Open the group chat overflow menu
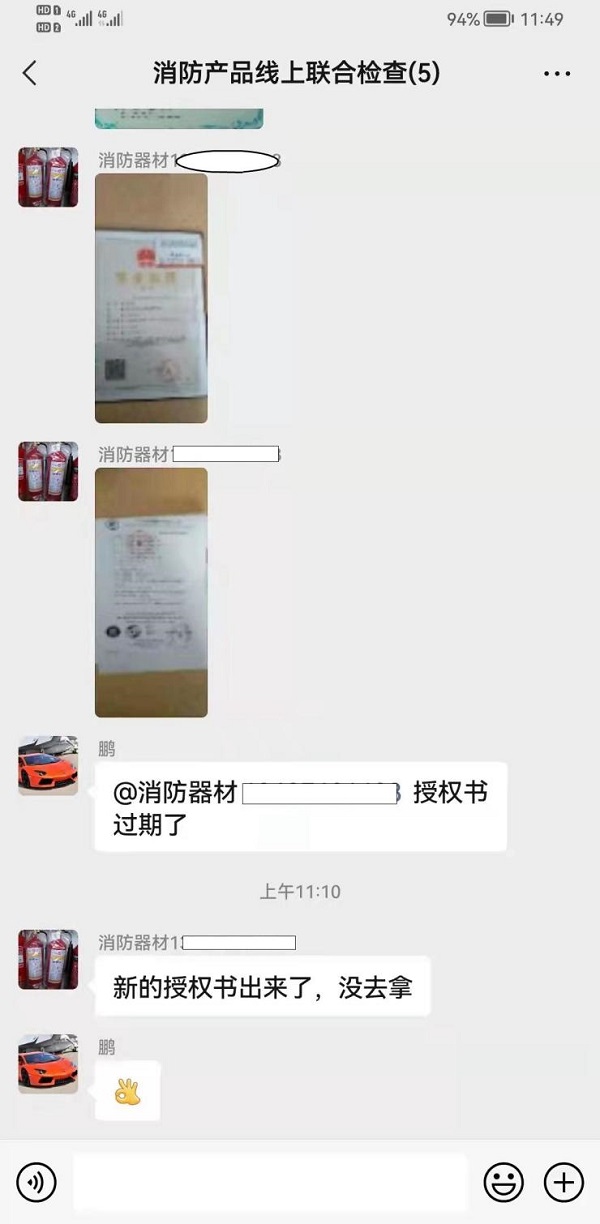The width and height of the screenshot is (600, 1224). point(556,73)
